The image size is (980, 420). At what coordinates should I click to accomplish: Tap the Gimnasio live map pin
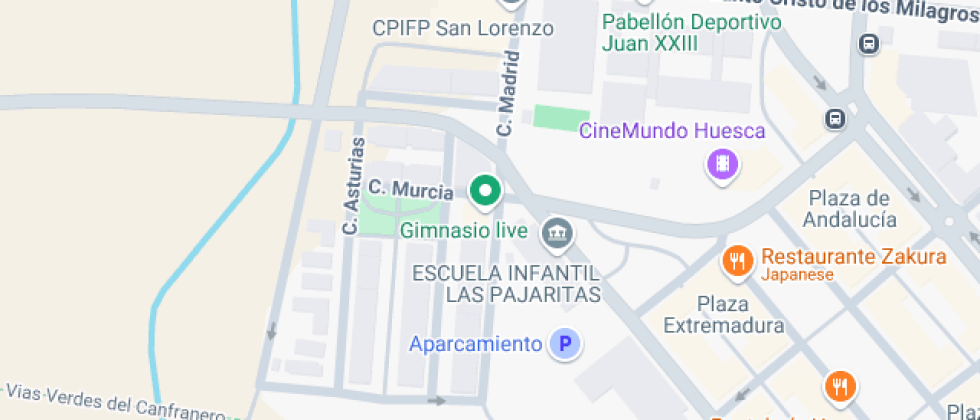coord(485,191)
